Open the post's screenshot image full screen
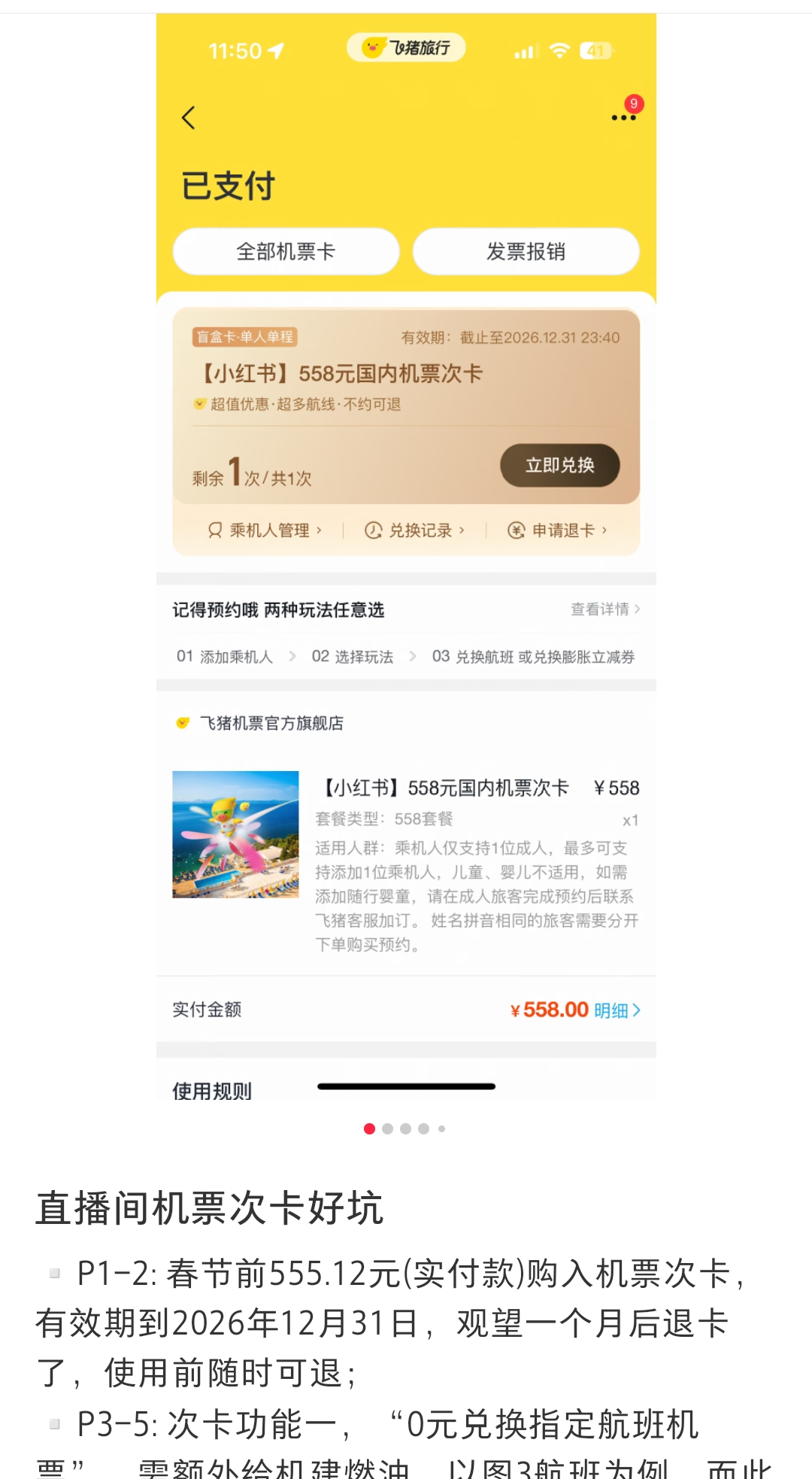812x1479 pixels. [406, 557]
